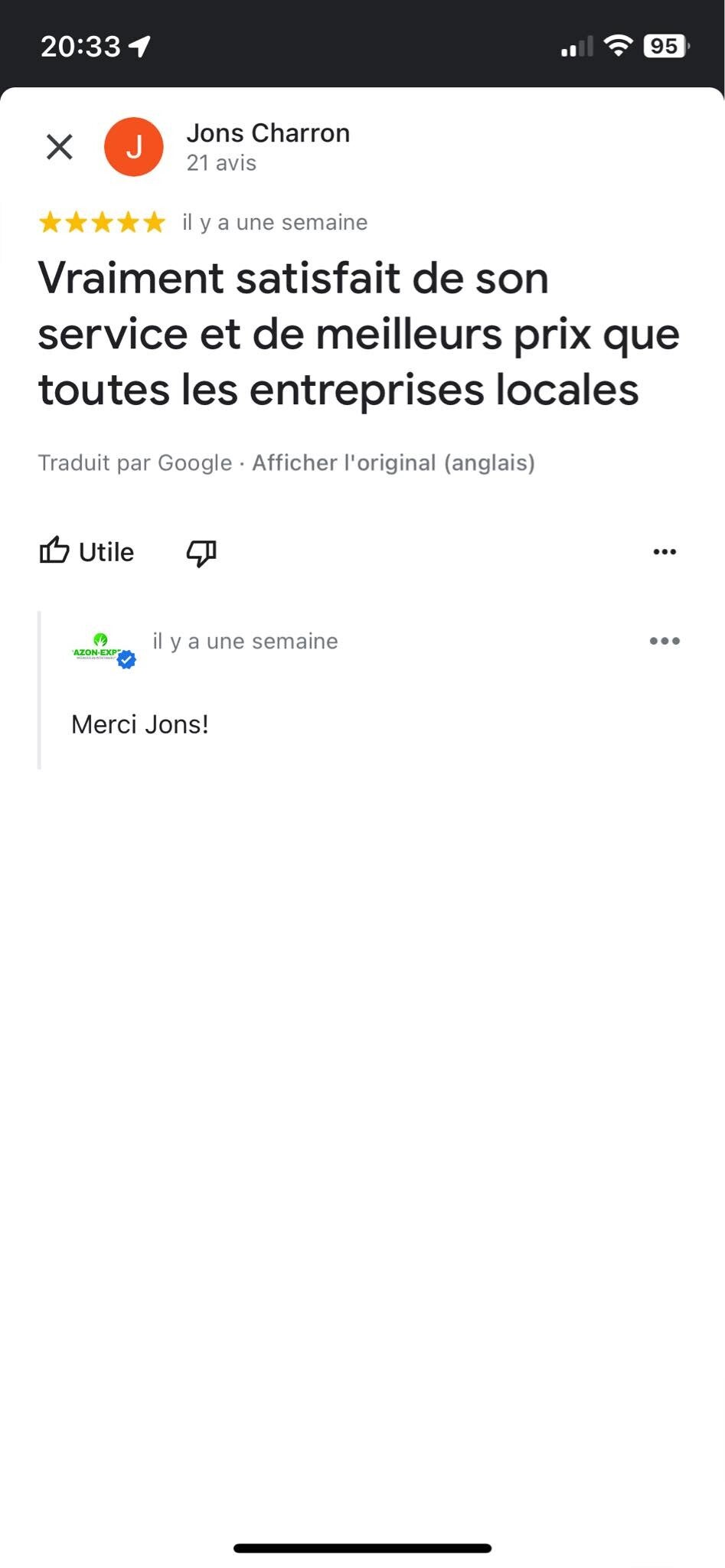Image resolution: width=725 pixels, height=1568 pixels.
Task: Close the review detail view
Action: tap(59, 146)
